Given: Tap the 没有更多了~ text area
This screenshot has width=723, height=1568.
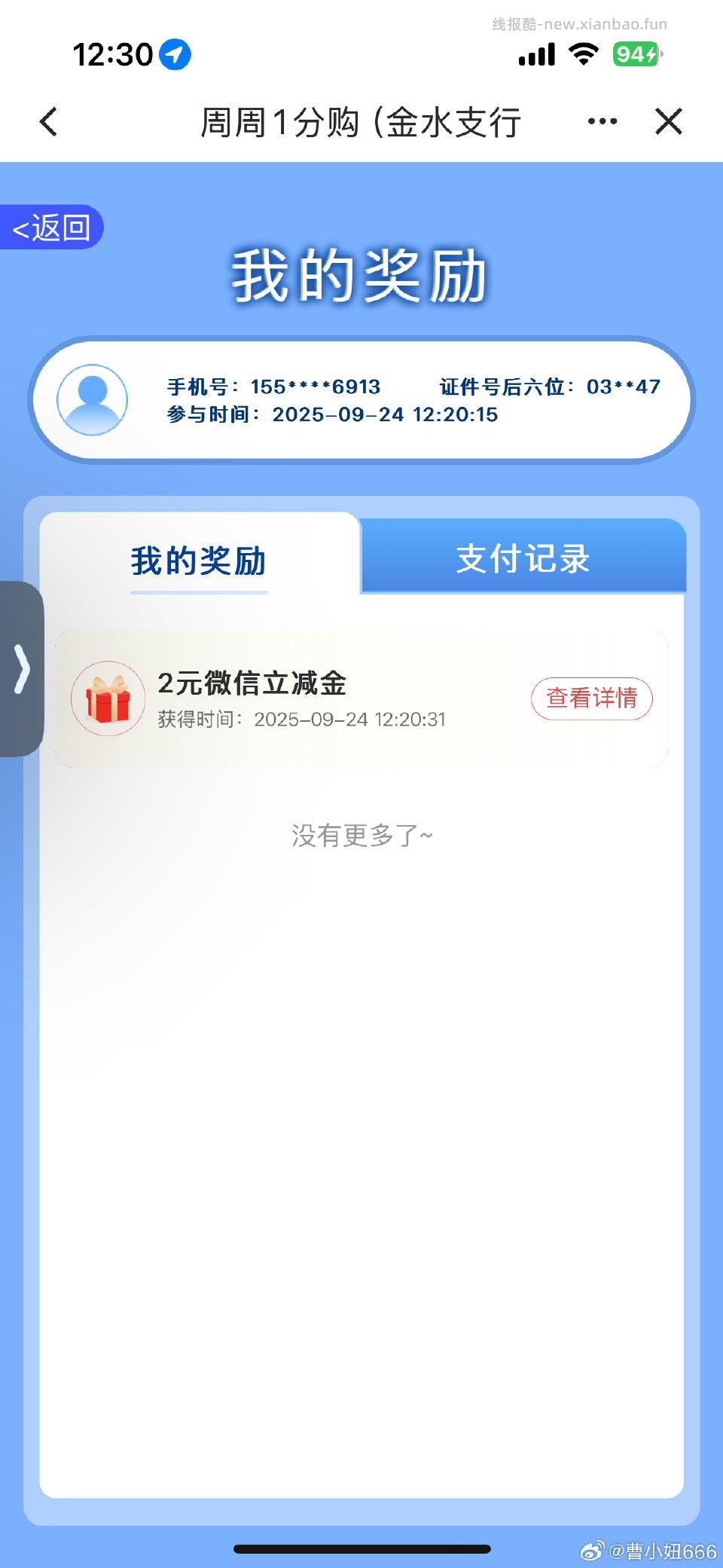Looking at the screenshot, I should coord(361,835).
